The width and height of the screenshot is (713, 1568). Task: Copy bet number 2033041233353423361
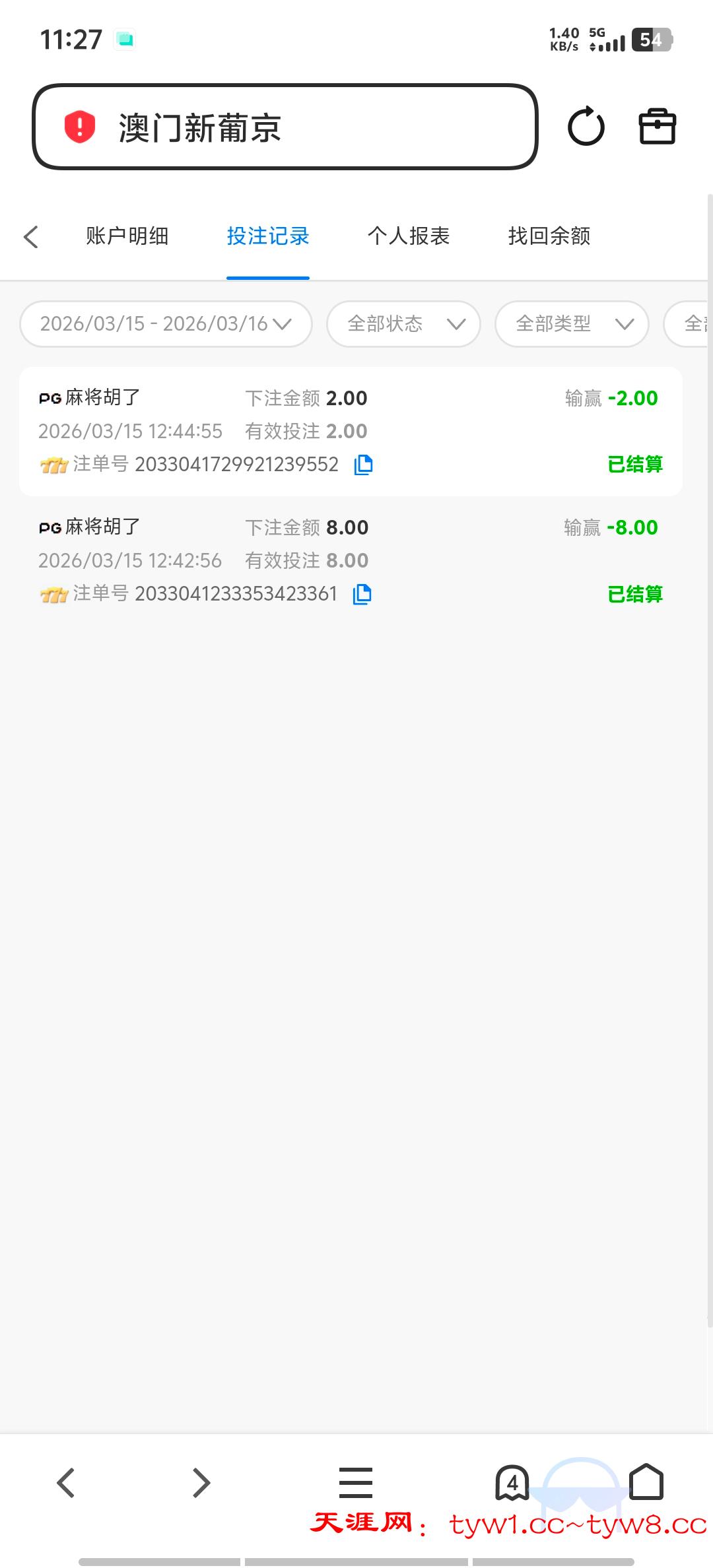point(362,594)
